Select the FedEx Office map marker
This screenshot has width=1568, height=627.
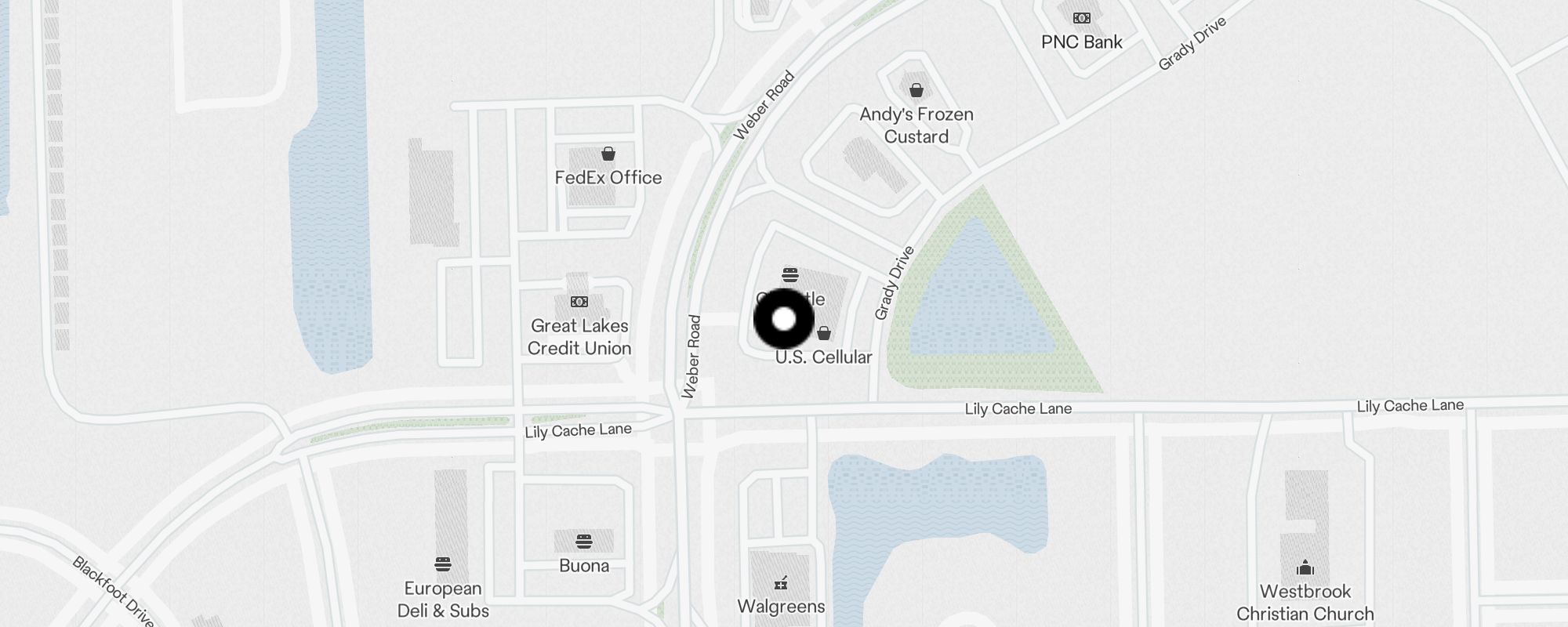coord(608,154)
